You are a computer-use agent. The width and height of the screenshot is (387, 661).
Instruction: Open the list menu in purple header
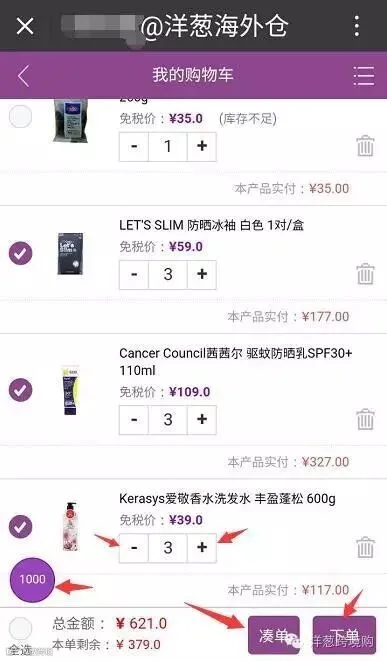363,76
